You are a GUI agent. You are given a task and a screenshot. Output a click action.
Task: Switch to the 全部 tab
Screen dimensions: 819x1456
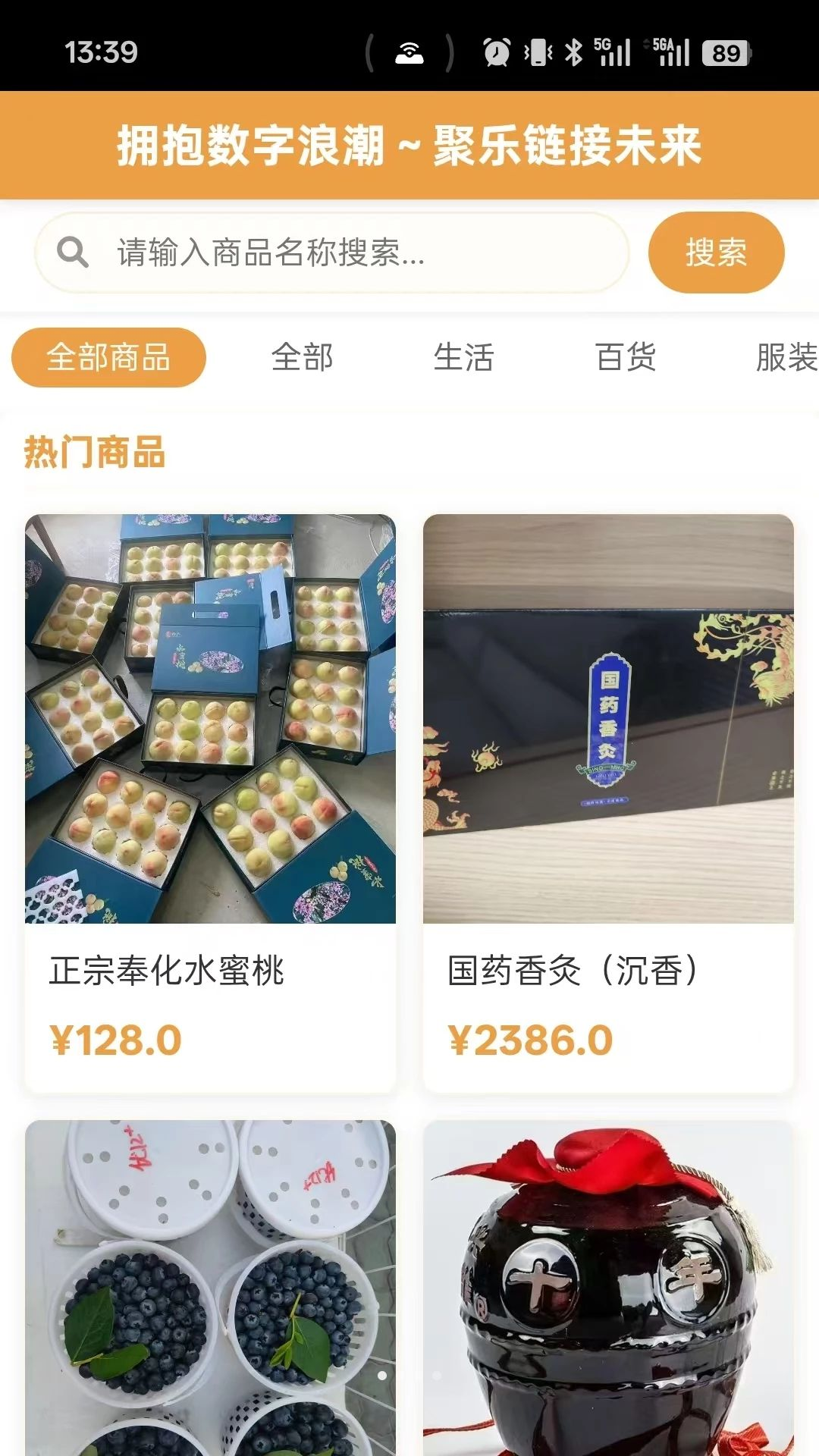[x=302, y=357]
